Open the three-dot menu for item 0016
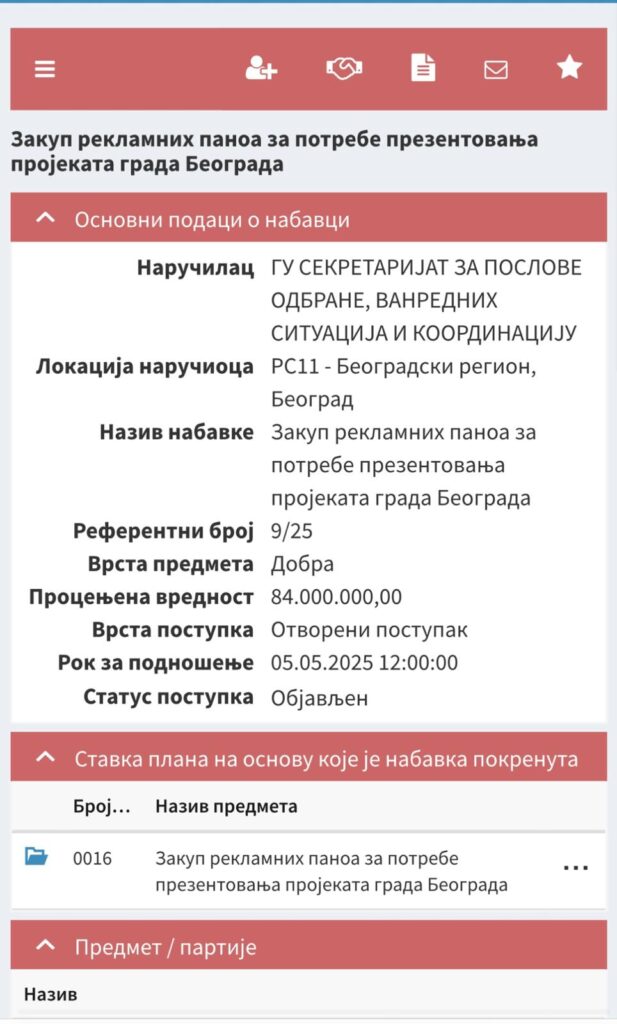Screen dimensions: 617x1024 tap(576, 868)
